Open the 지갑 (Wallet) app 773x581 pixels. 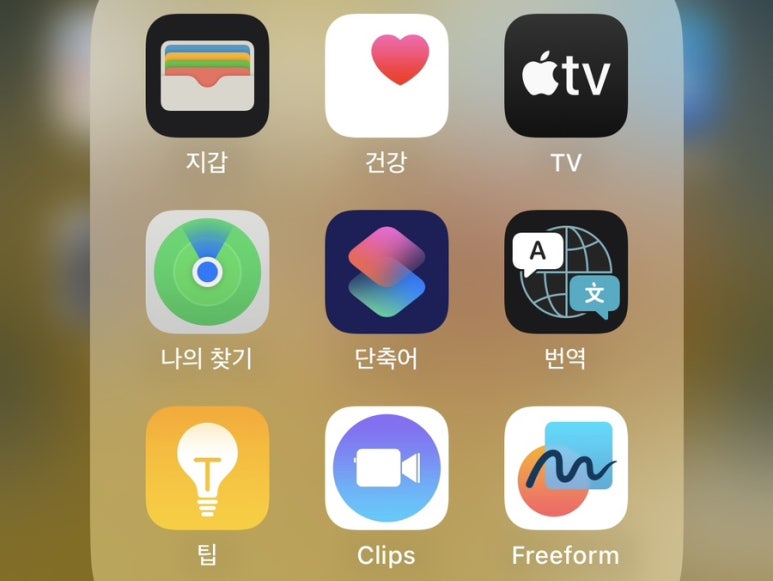(x=207, y=76)
